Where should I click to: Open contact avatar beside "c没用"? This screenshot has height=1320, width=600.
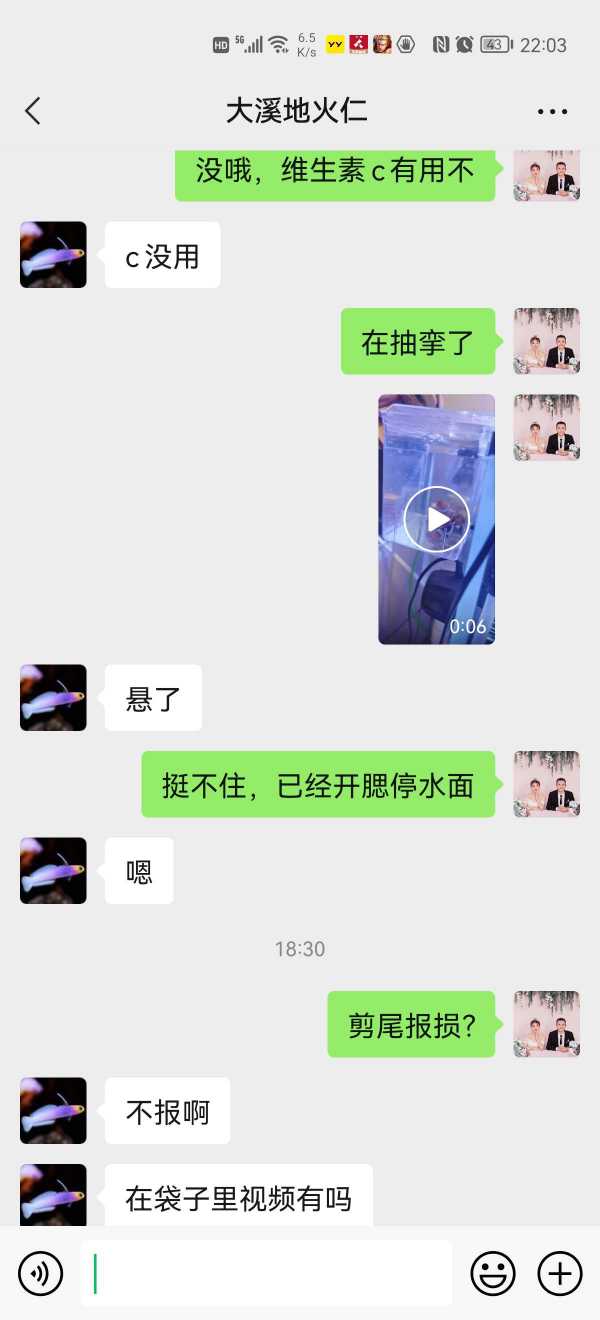[x=53, y=255]
